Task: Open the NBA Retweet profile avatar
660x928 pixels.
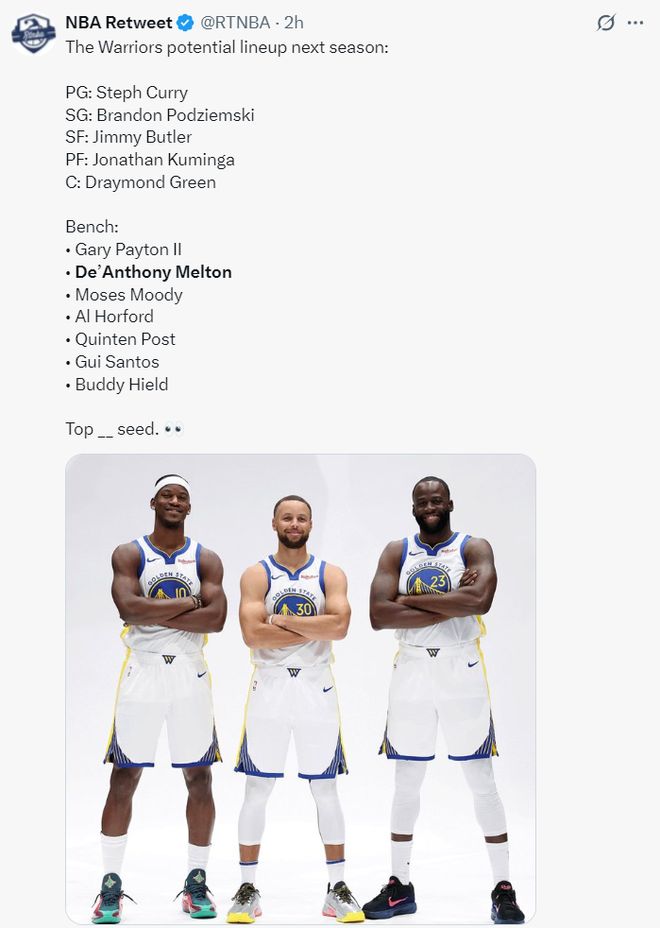Action: tap(33, 33)
